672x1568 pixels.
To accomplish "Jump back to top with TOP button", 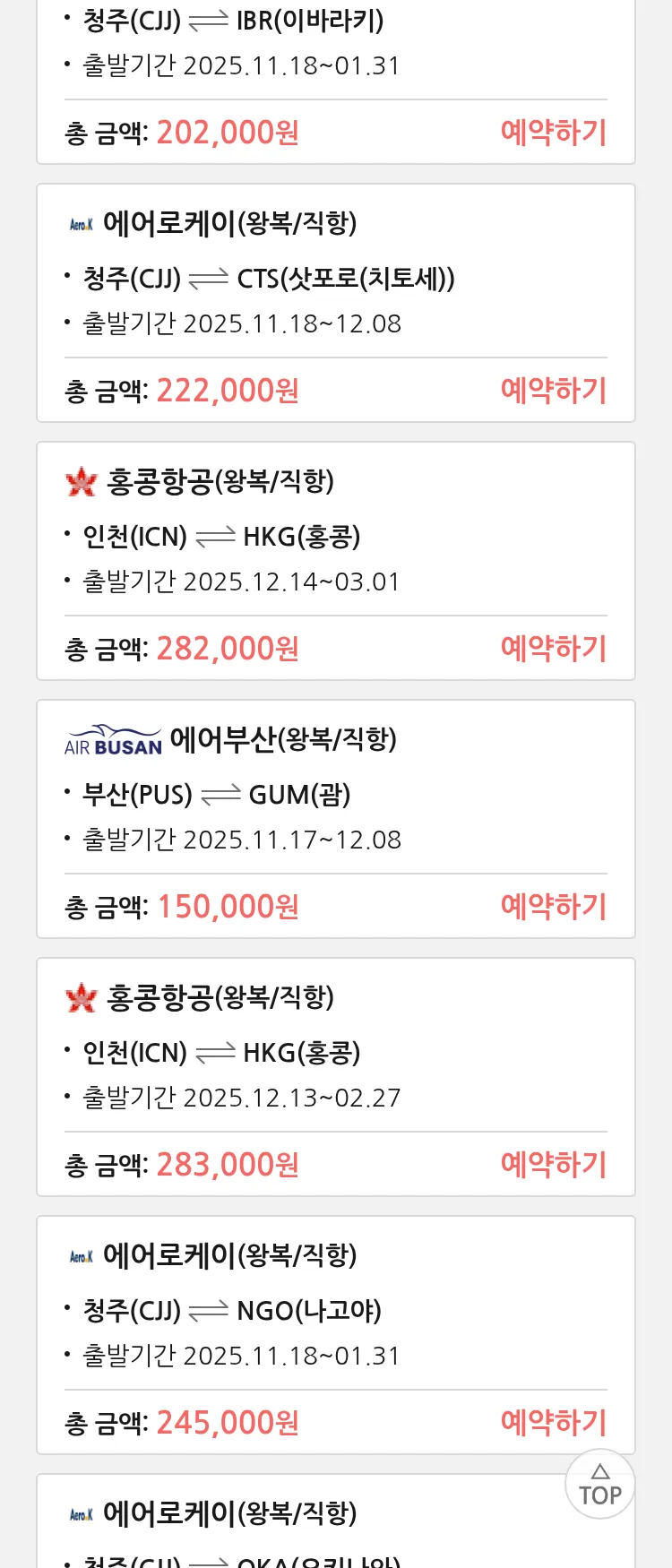I will tap(599, 1485).
